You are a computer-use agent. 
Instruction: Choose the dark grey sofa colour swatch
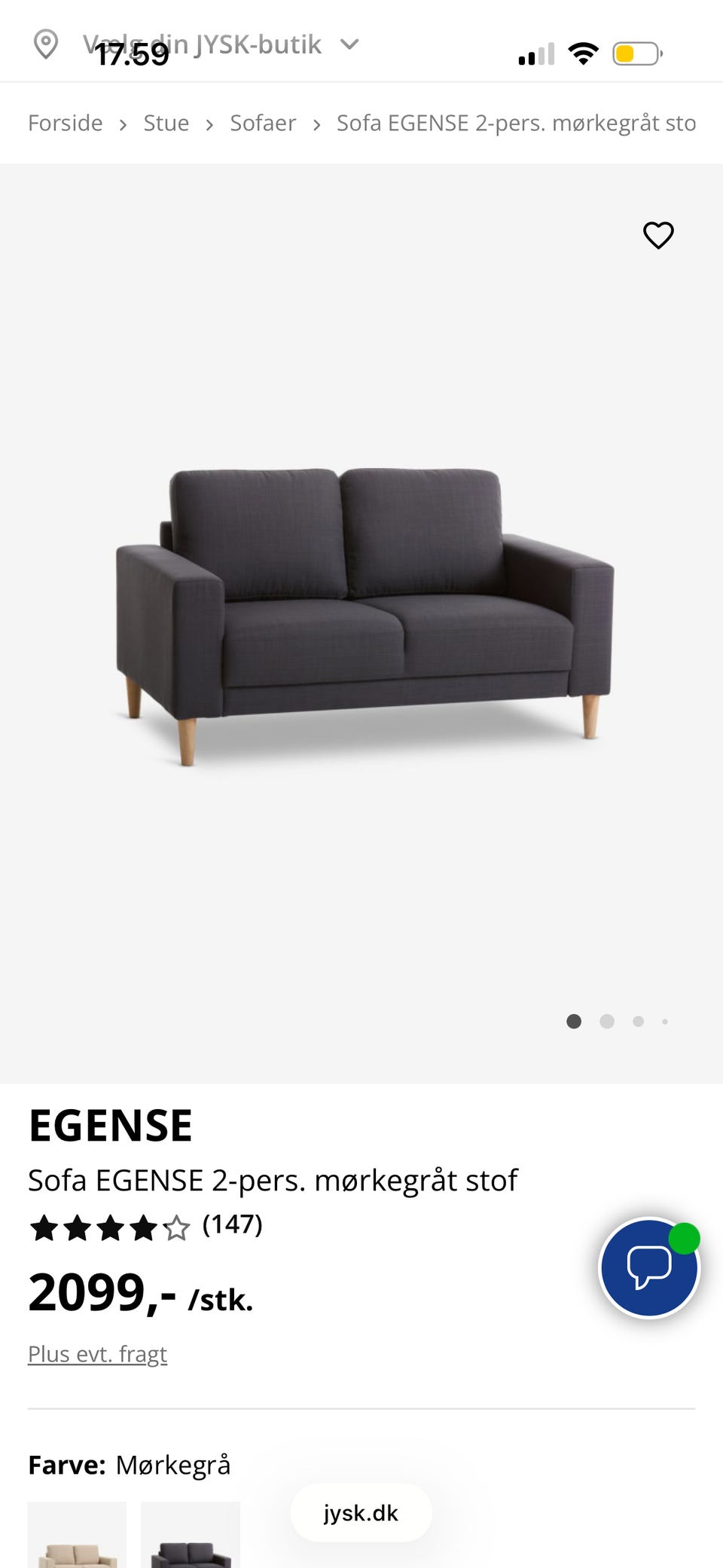[191, 1537]
